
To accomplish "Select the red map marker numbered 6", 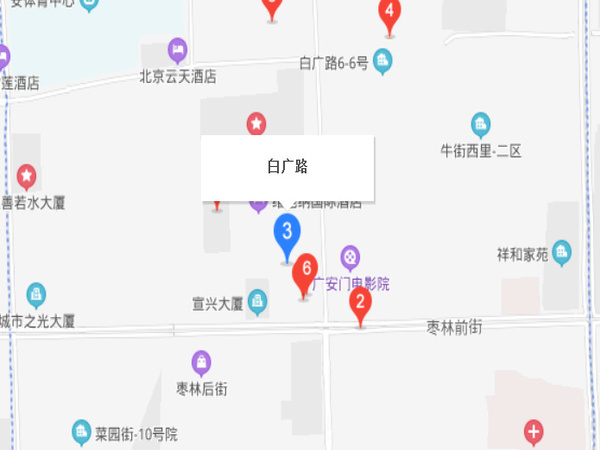I will pyautogui.click(x=306, y=270).
